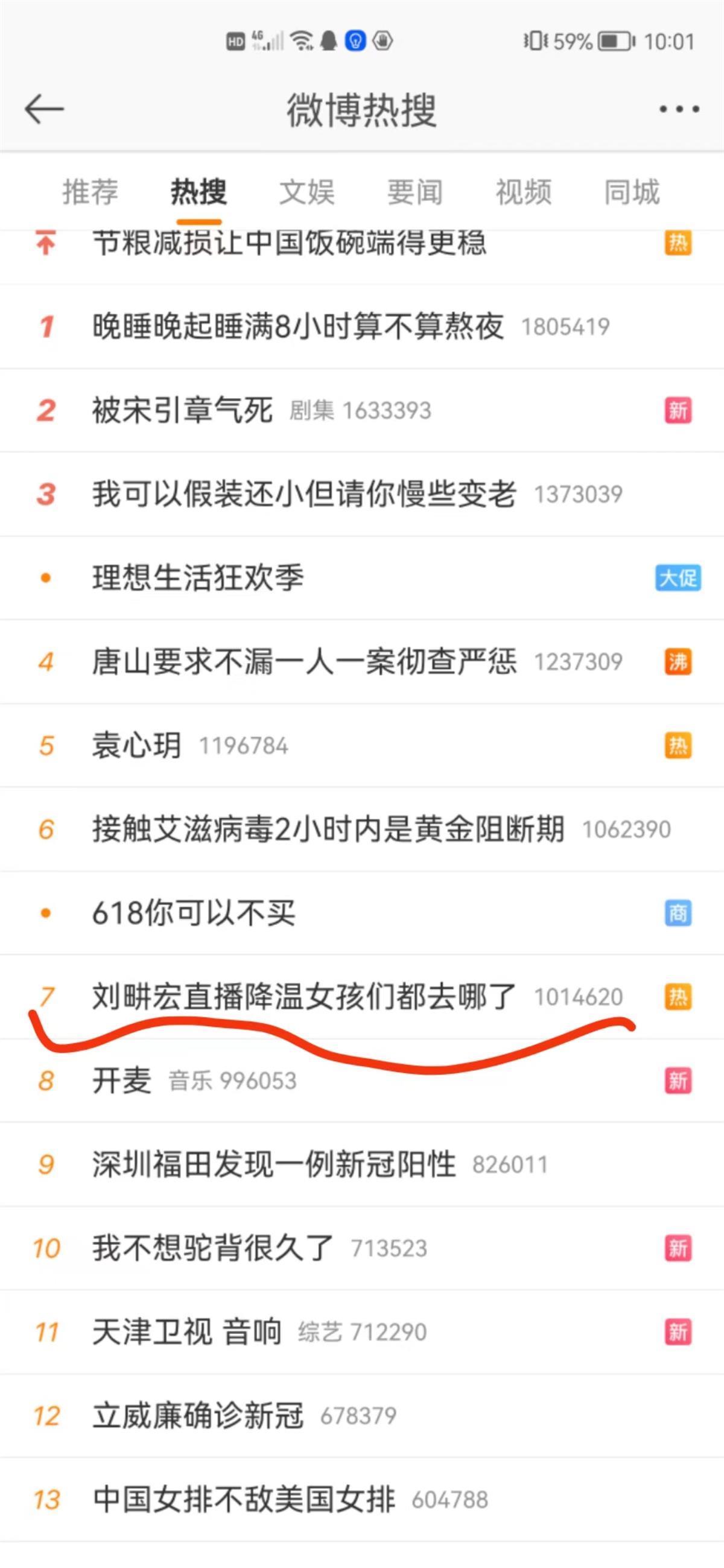
Task: Open music topic 开麦
Action: (122, 1081)
